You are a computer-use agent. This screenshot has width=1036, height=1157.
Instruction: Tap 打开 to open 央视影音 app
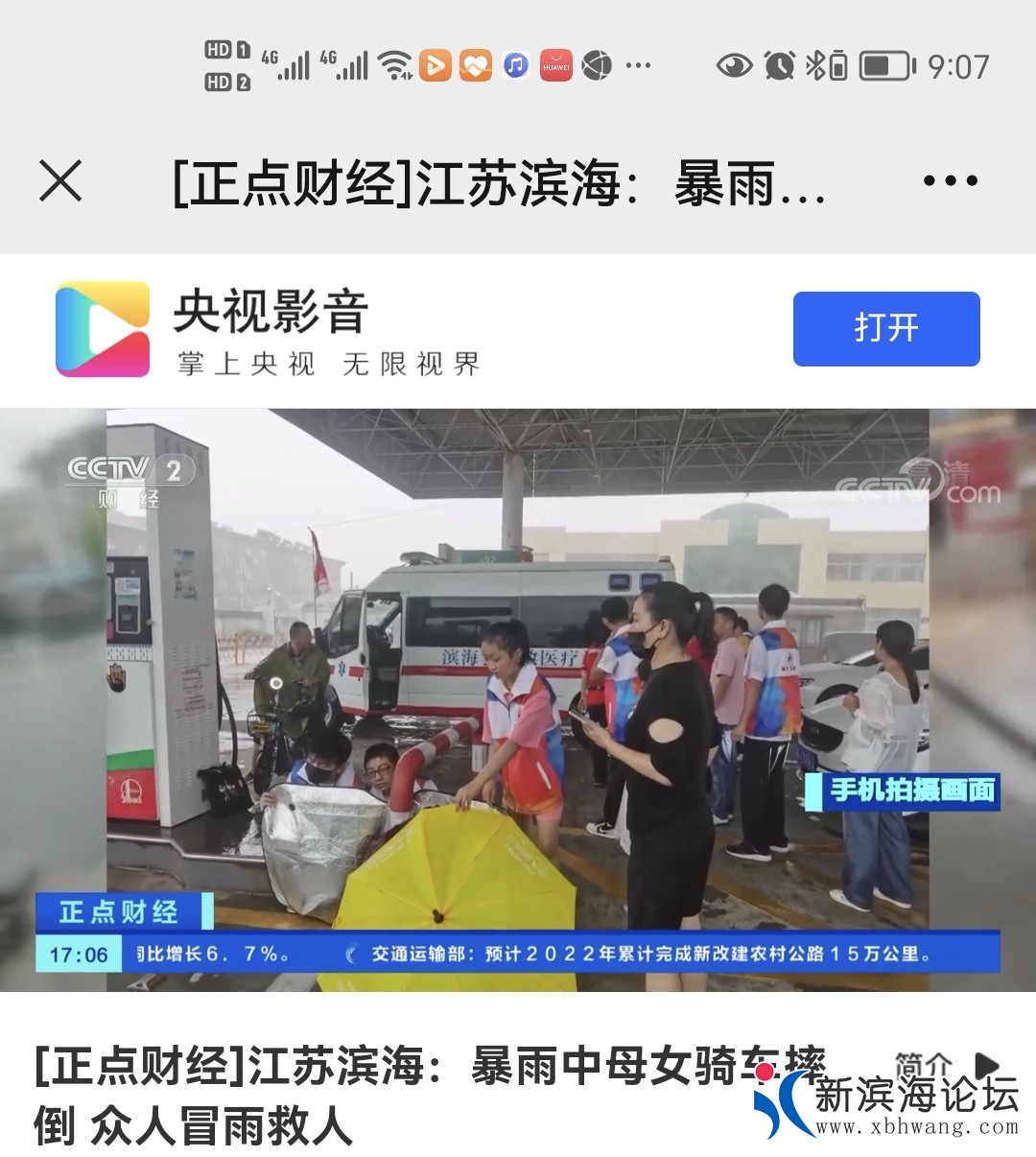tap(885, 328)
